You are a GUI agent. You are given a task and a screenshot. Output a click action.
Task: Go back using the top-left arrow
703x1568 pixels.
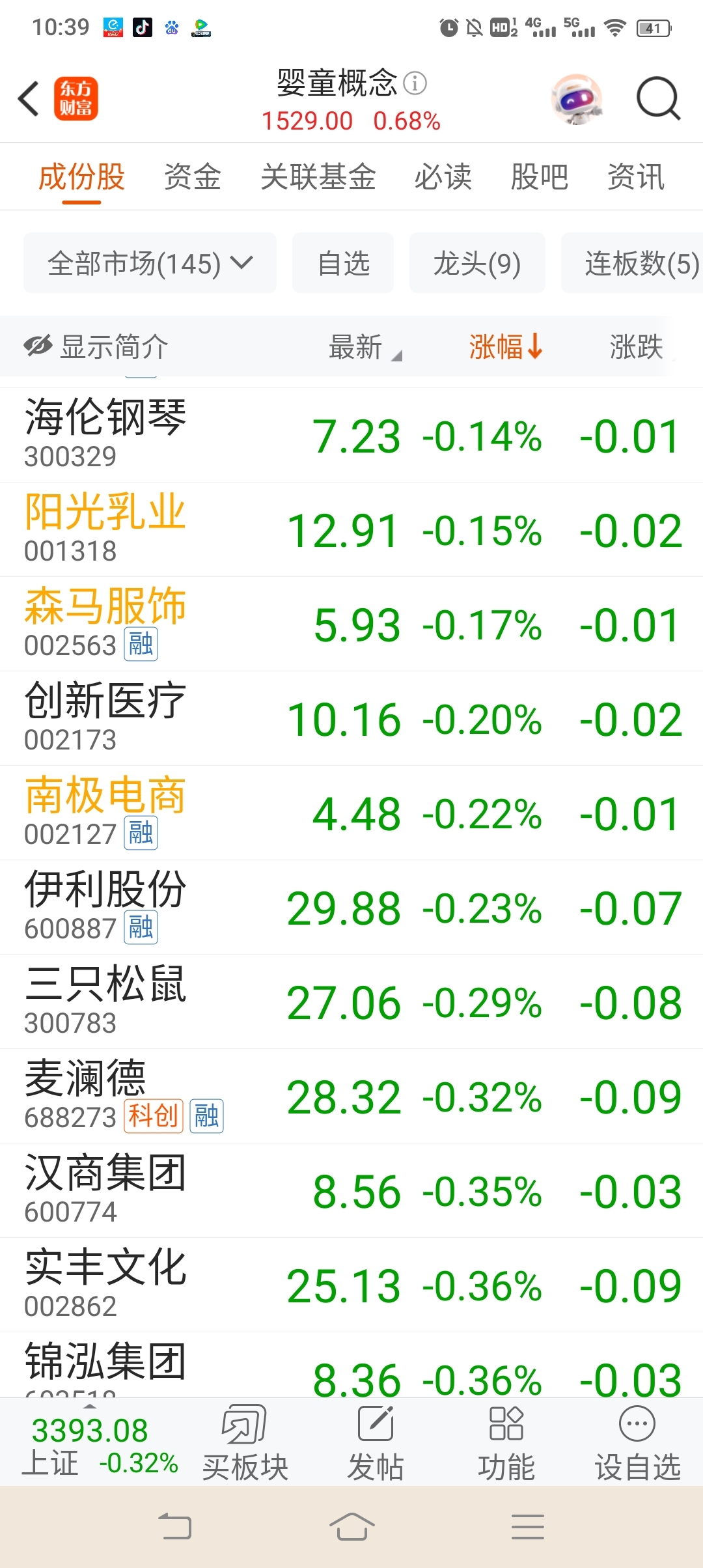29,99
